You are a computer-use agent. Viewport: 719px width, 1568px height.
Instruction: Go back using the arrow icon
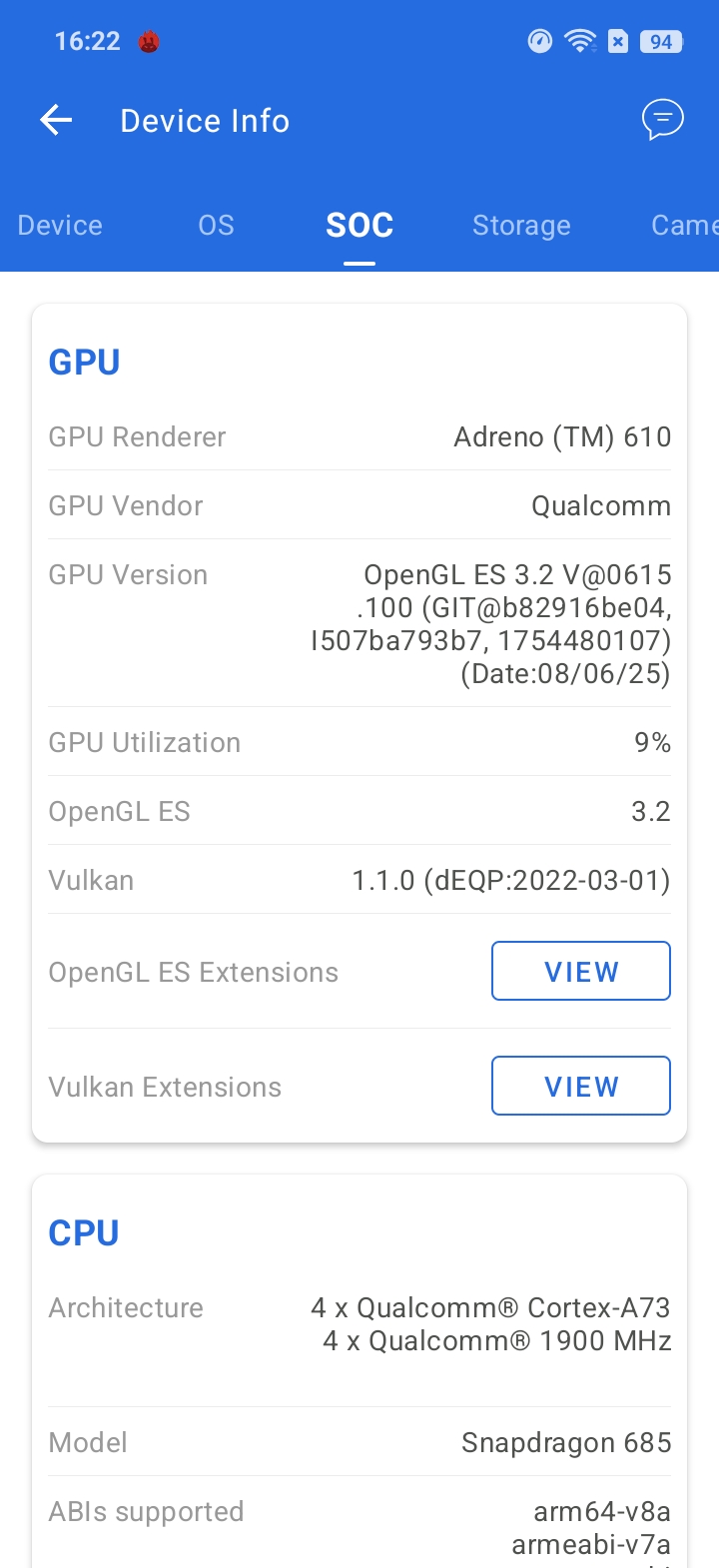click(57, 121)
